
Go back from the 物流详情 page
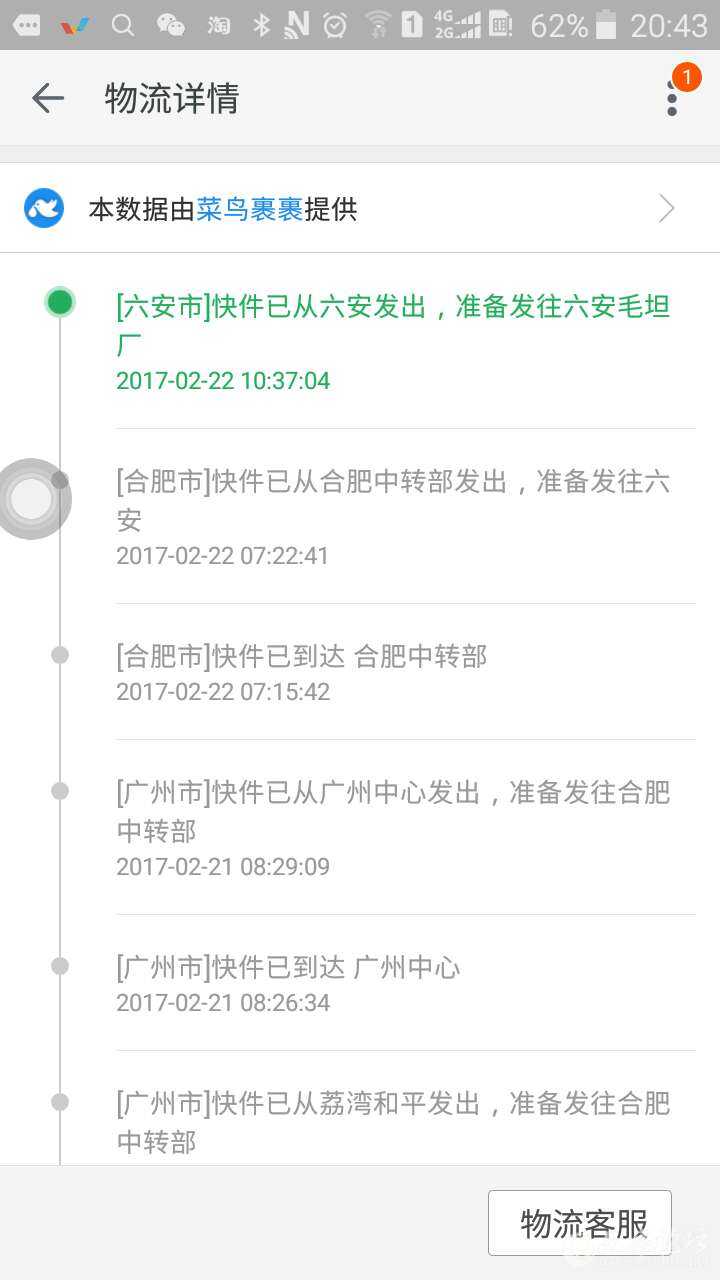[x=47, y=98]
